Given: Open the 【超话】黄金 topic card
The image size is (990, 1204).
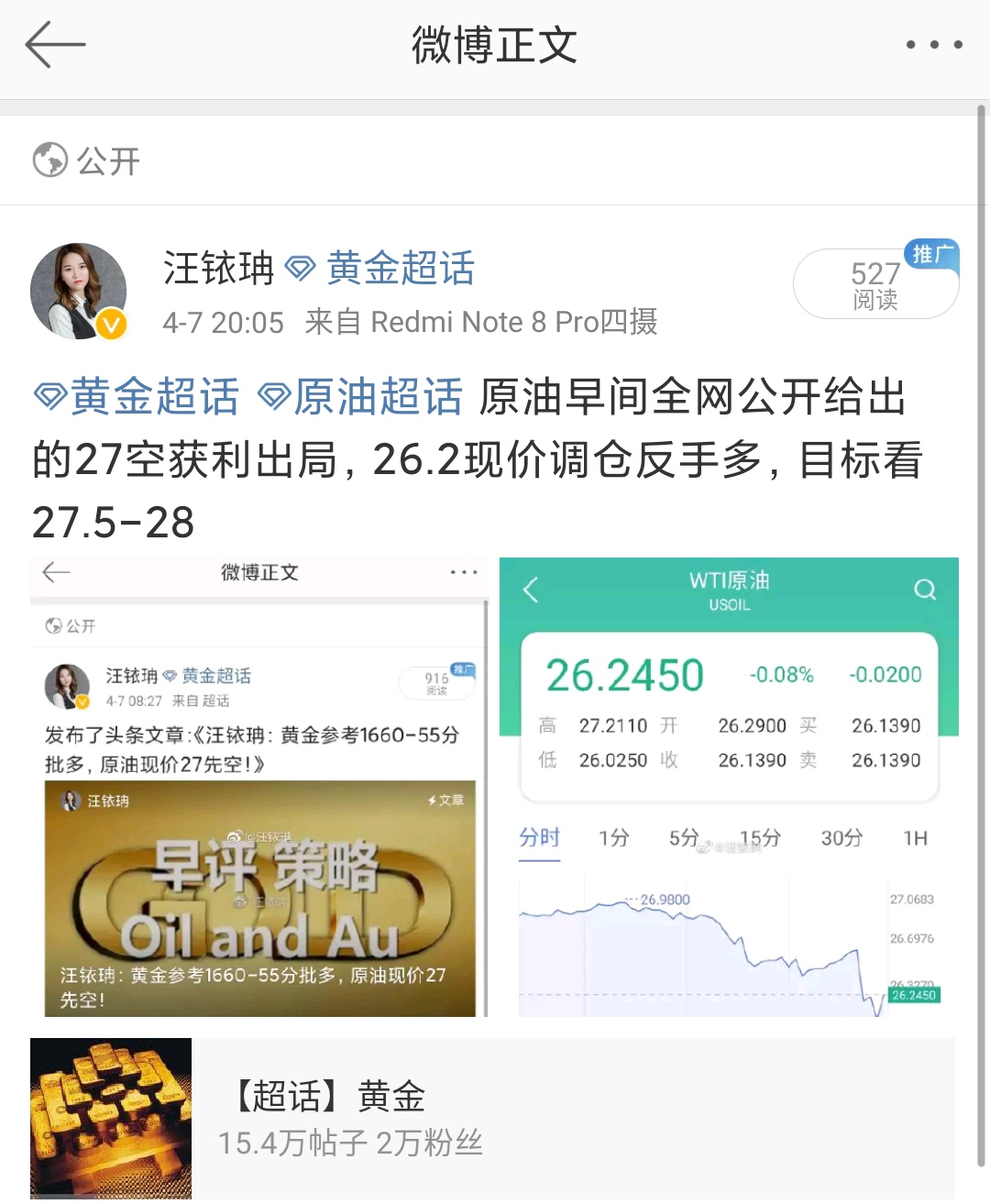Looking at the screenshot, I should click(492, 1118).
